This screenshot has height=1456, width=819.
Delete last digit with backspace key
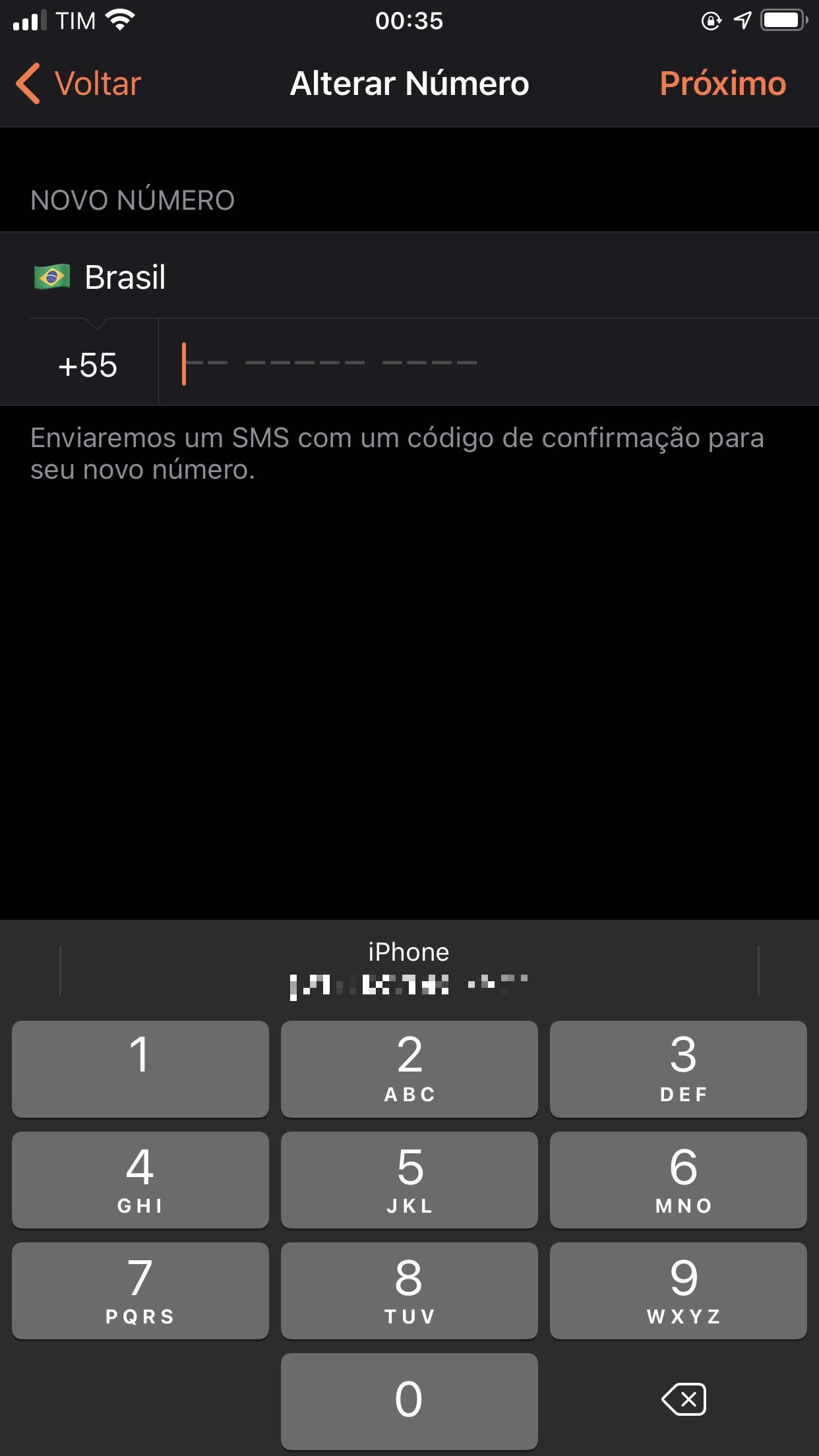point(684,1399)
